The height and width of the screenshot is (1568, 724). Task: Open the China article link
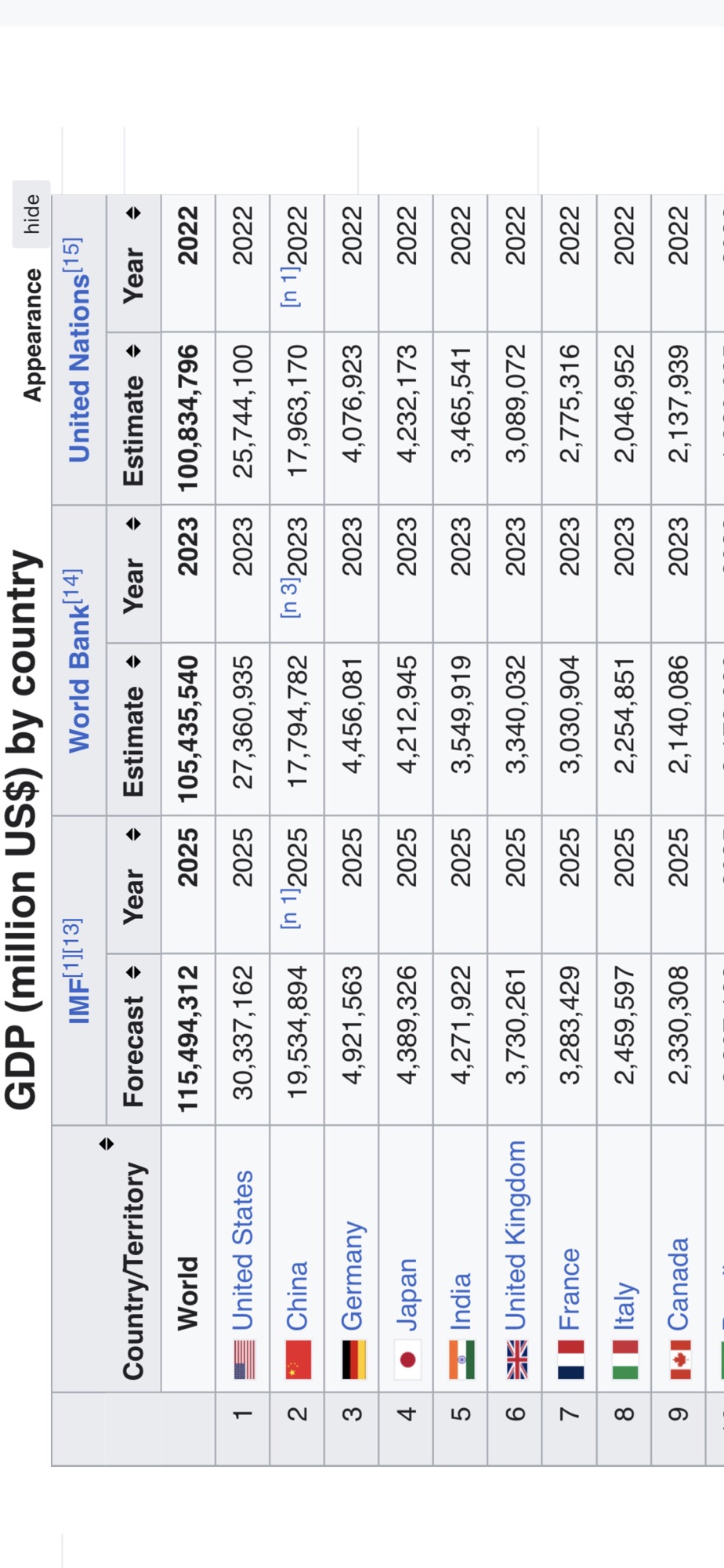(x=297, y=1295)
